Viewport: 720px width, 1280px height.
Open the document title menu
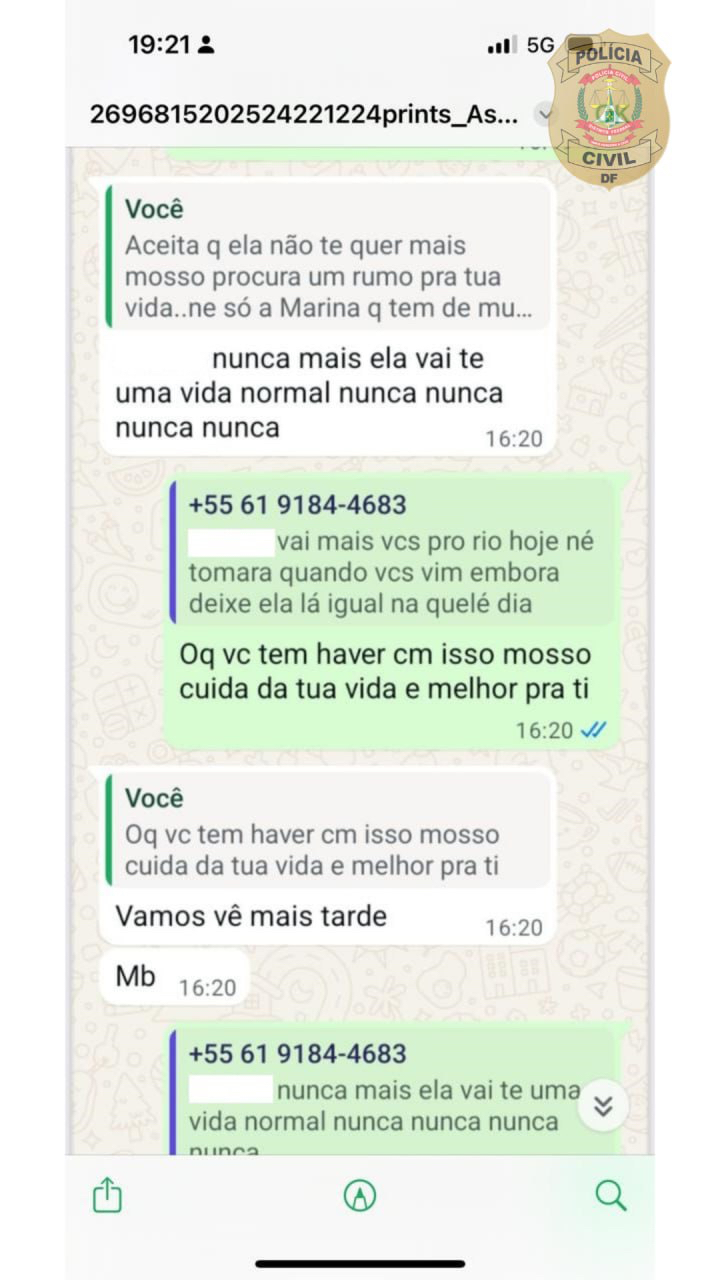[543, 114]
